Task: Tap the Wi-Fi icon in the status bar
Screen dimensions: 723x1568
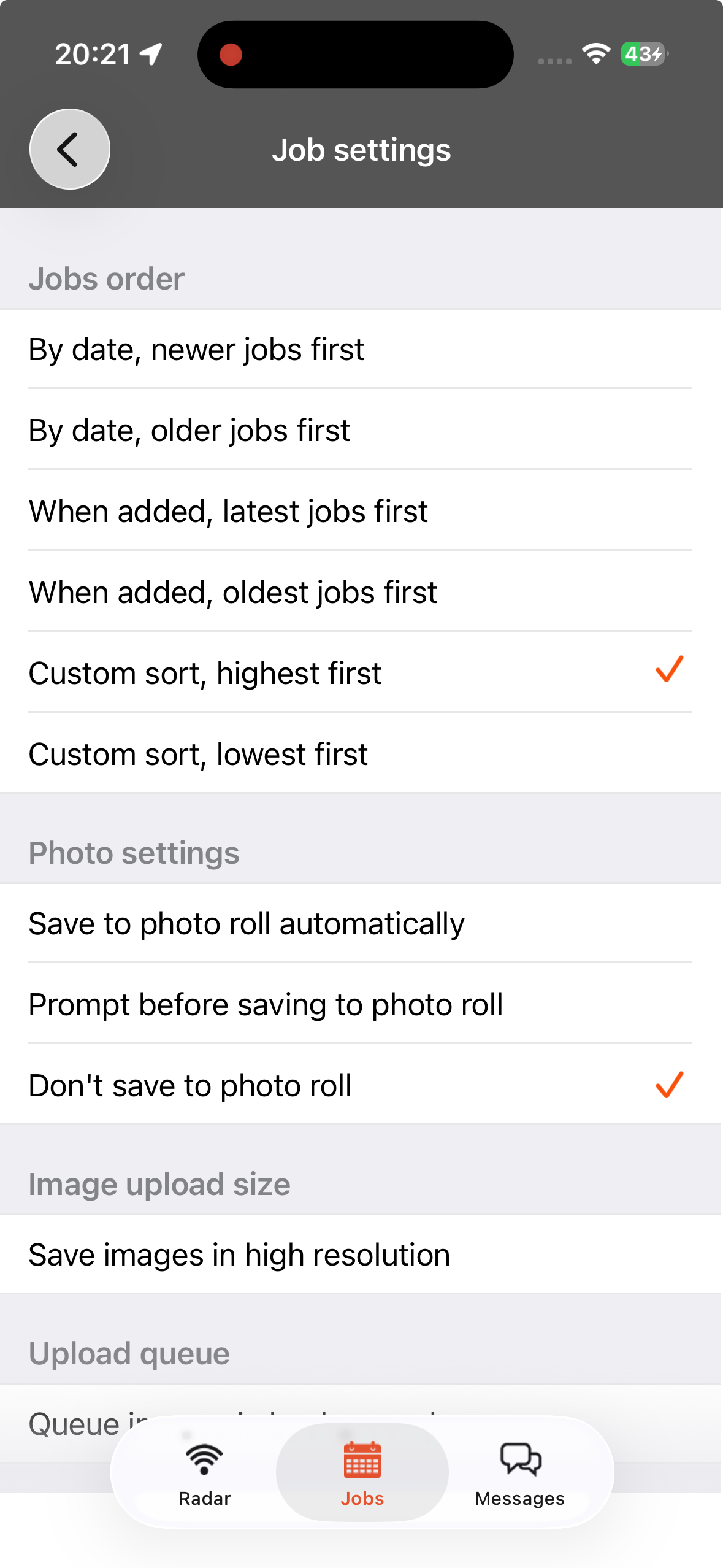Action: tap(595, 54)
